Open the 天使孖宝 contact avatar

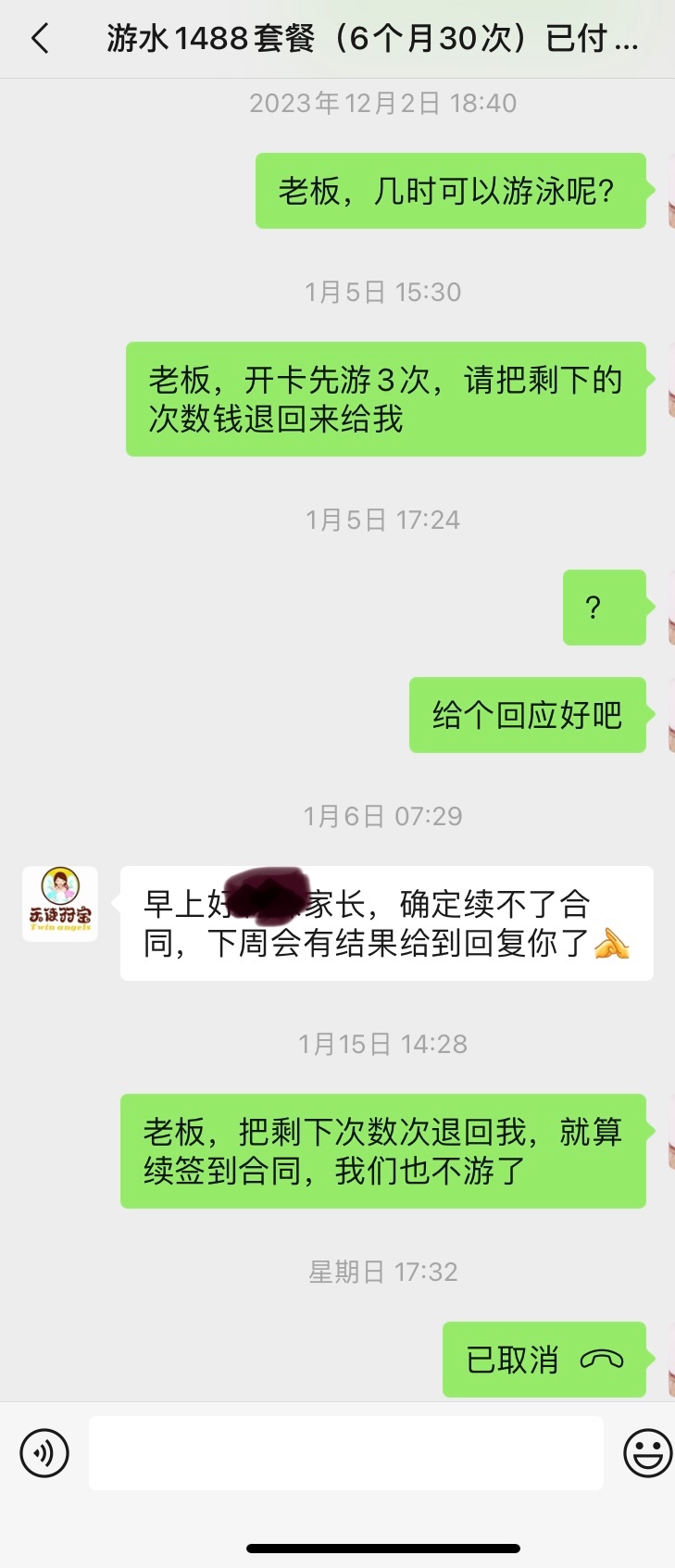60,904
